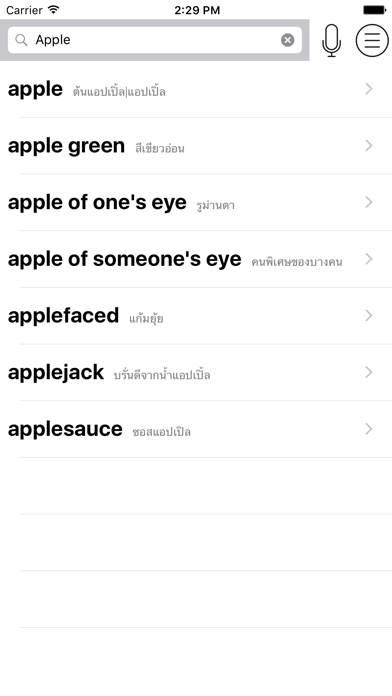Start voice search with the microphone
This screenshot has height=696, width=392.
click(x=331, y=40)
